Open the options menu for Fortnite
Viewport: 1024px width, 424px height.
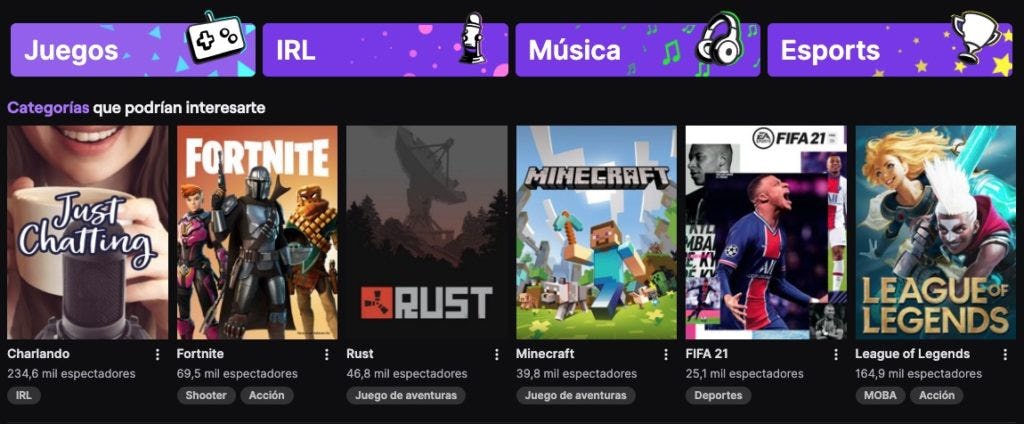pyautogui.click(x=326, y=354)
